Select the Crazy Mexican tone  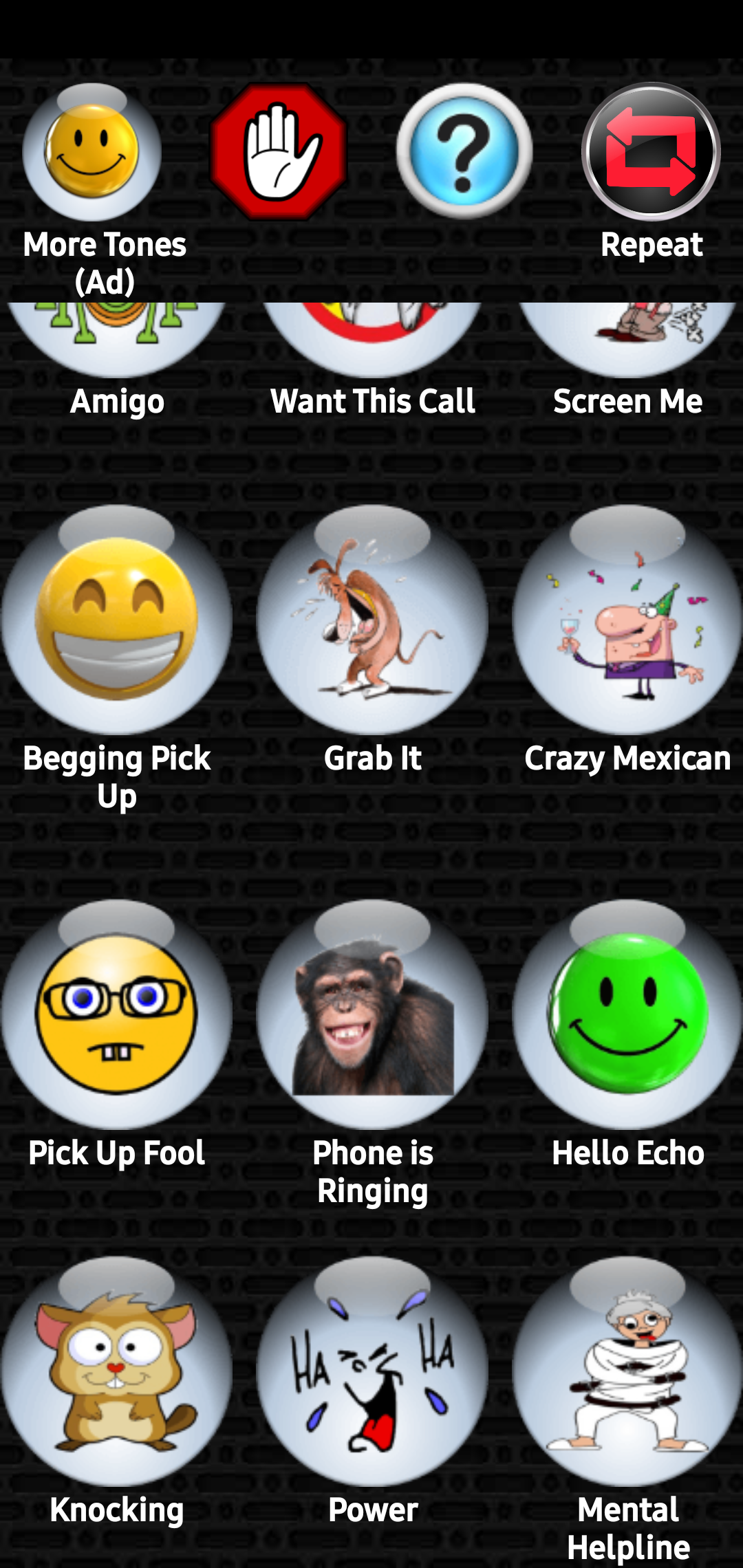[627, 619]
